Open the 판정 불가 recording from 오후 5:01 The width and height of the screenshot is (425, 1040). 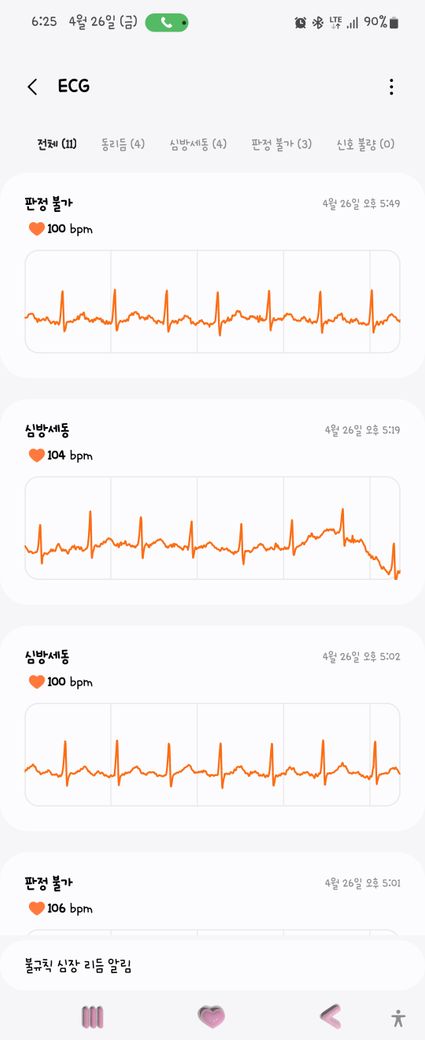click(x=212, y=895)
